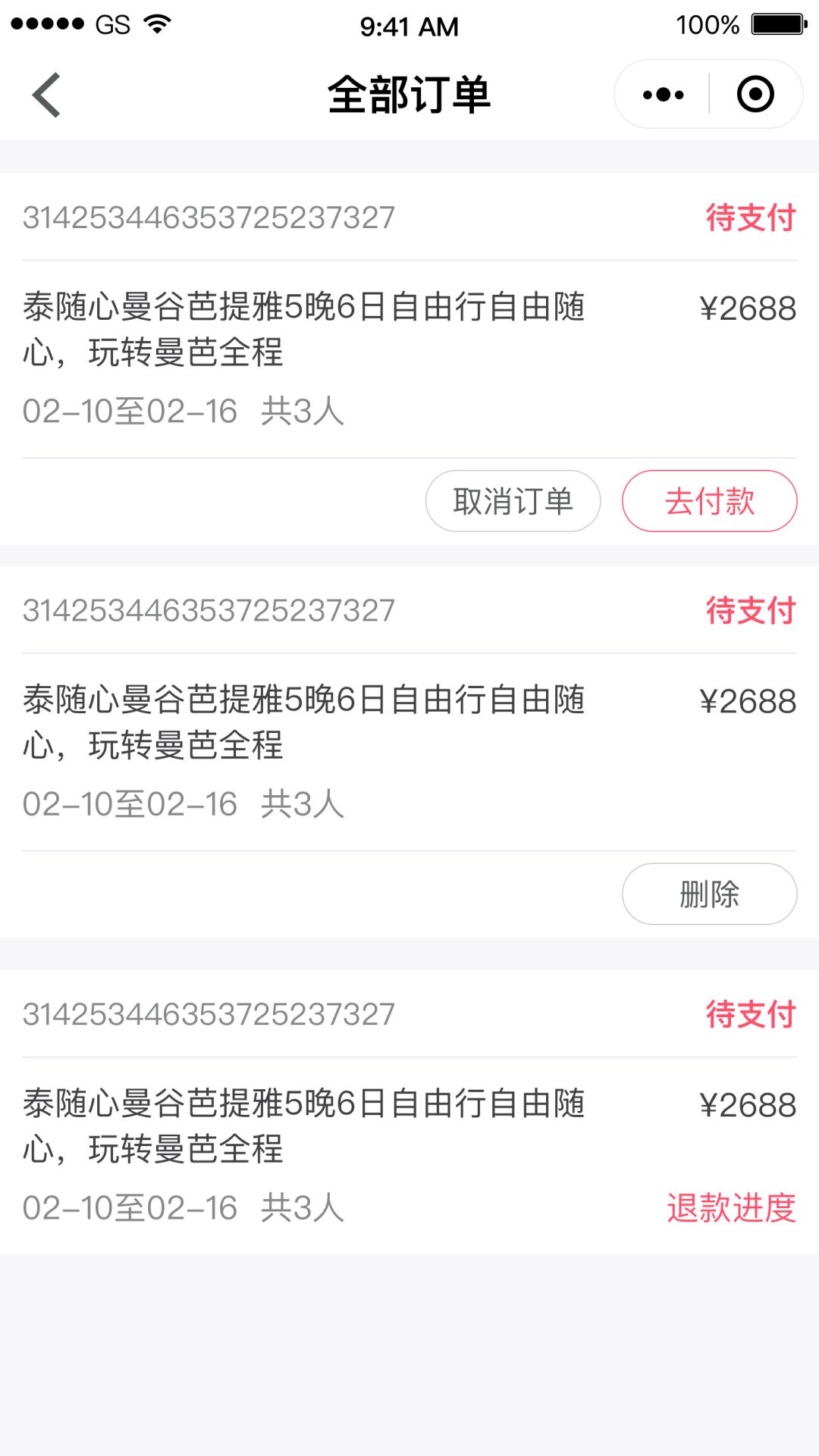Select 去付款 to pay for the order
The height and width of the screenshot is (1456, 819).
point(709,501)
